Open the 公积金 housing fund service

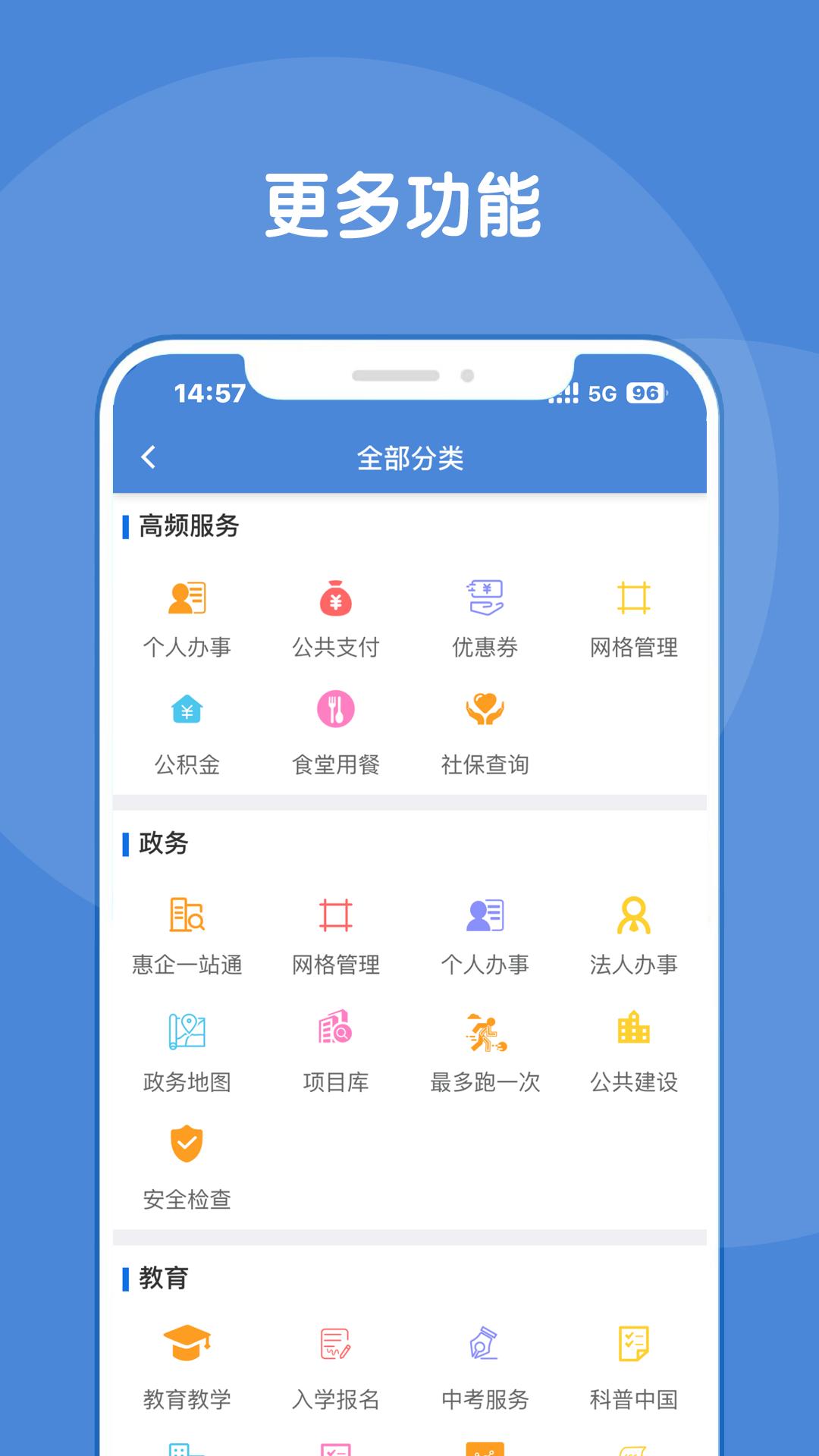(x=187, y=713)
